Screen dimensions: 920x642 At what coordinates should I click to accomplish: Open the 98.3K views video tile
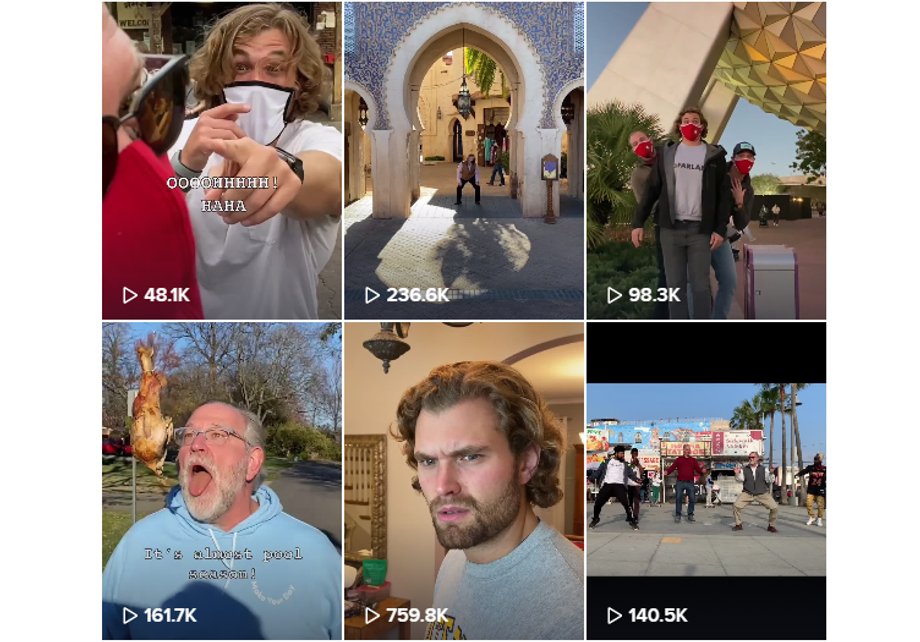706,160
